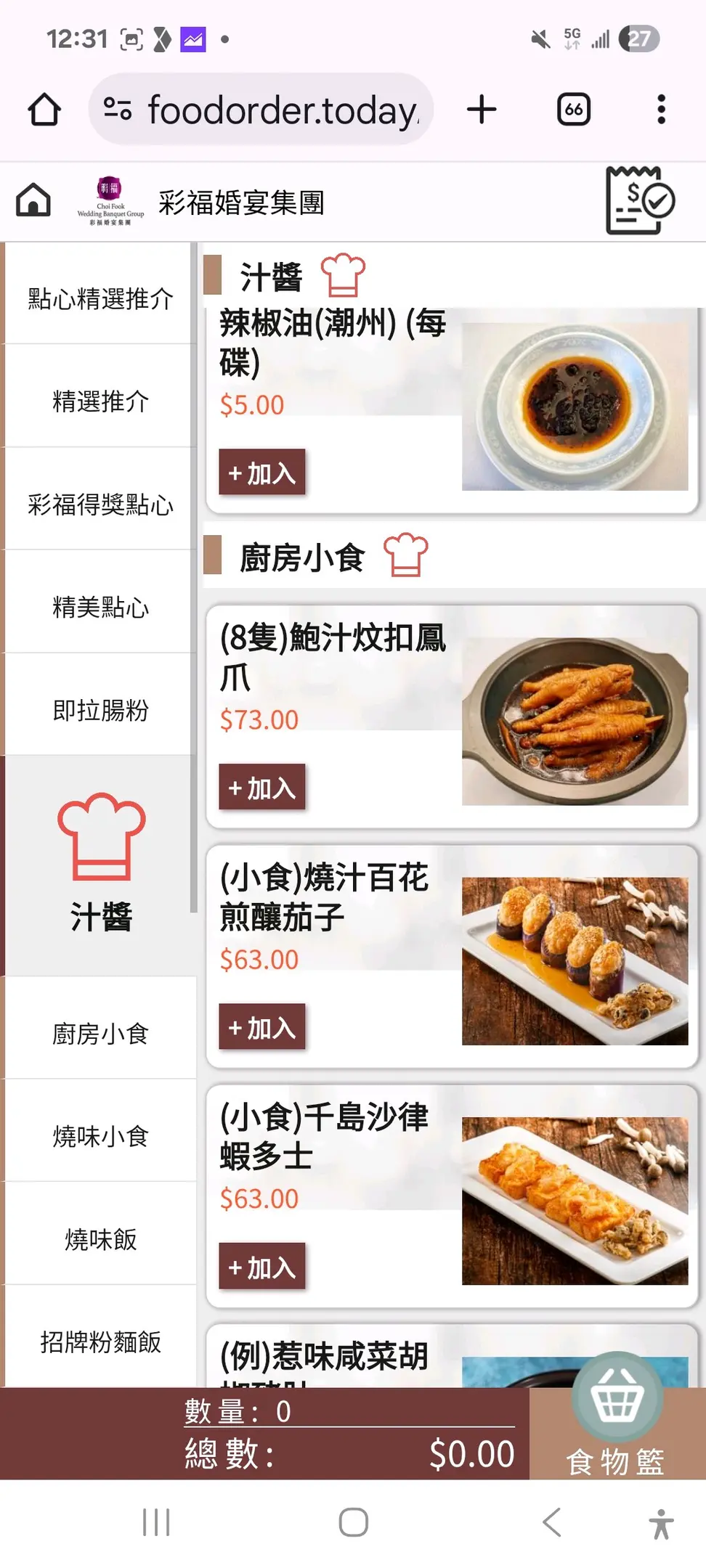Open the 彩福得獎點心 category
This screenshot has height=1568, width=706.
pos(100,504)
